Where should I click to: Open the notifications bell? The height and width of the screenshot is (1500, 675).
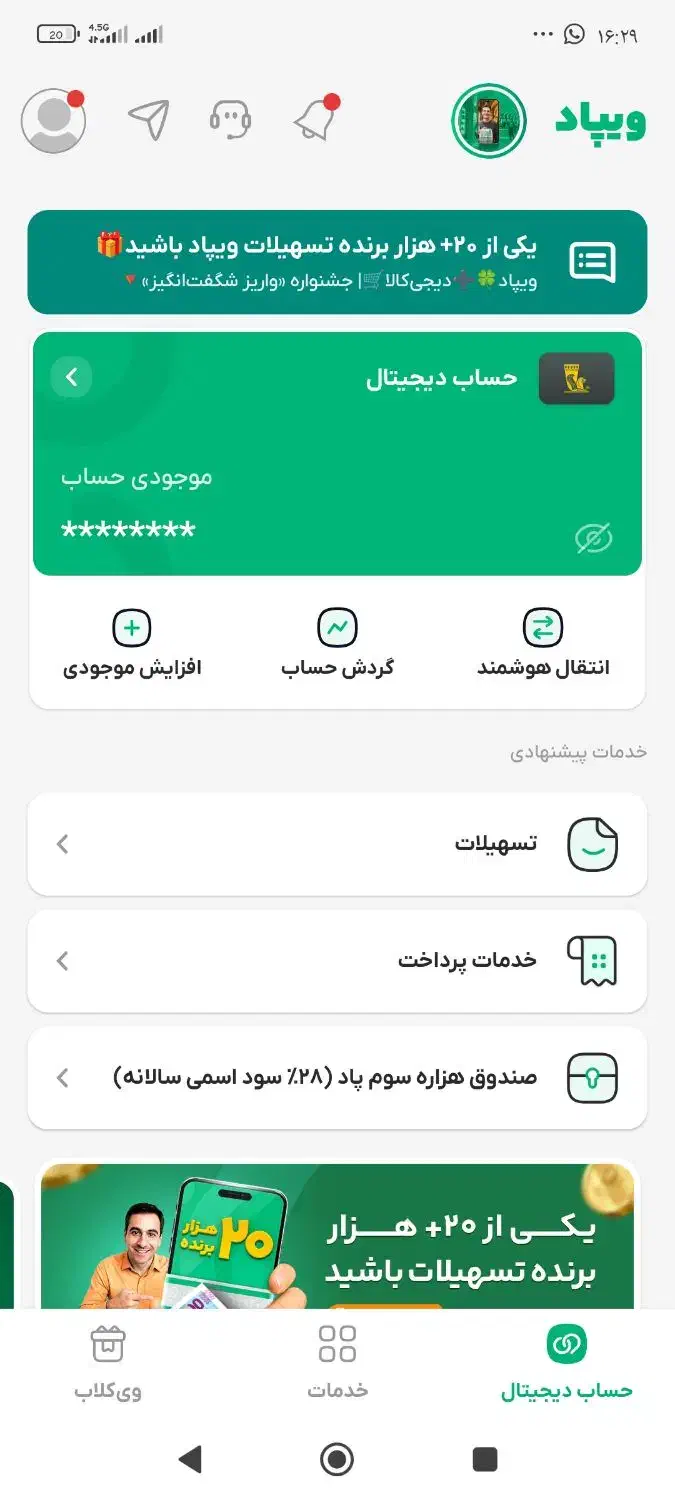[x=315, y=120]
